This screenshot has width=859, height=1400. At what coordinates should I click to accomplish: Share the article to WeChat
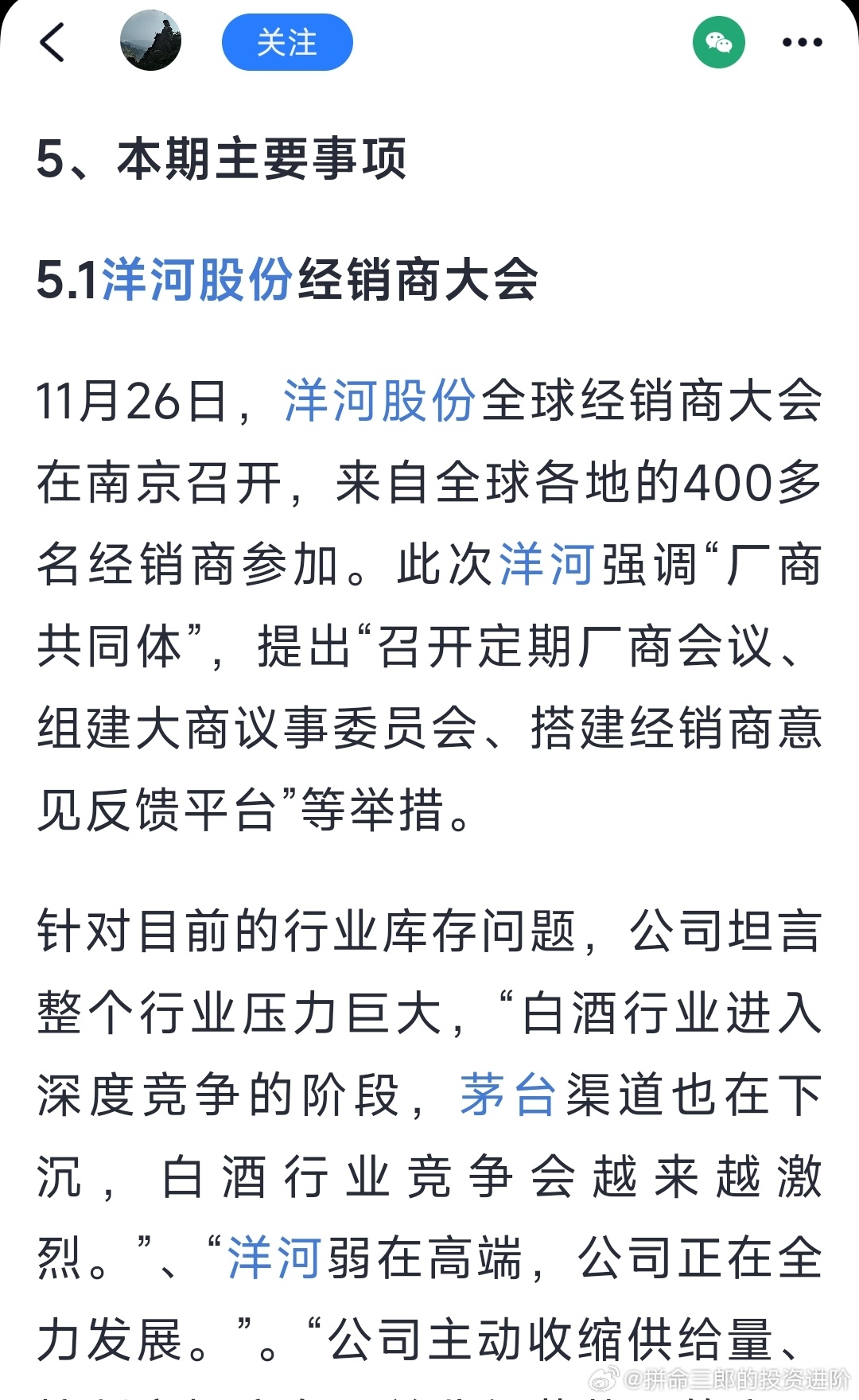click(x=718, y=42)
